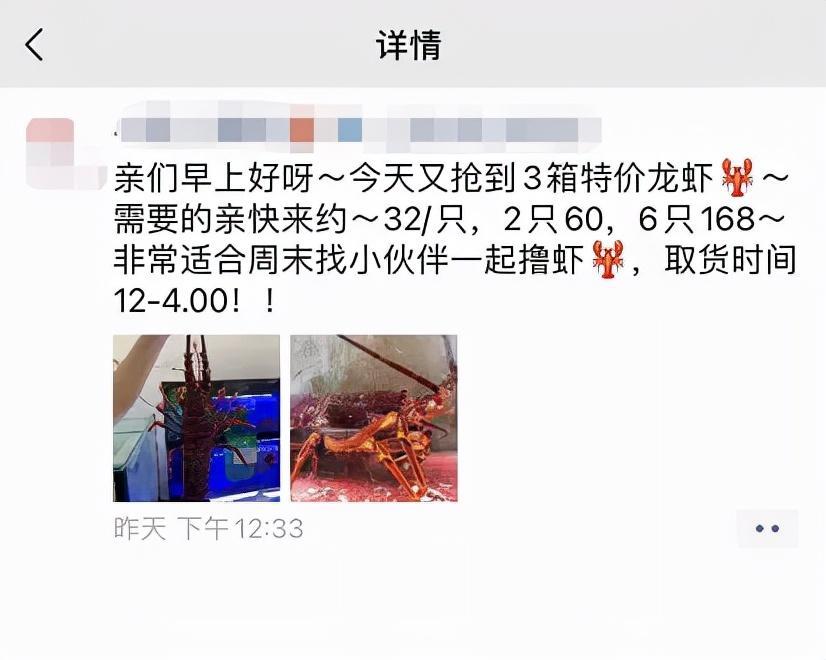Open the two-dot like and comment menu
The image size is (826, 660).
[767, 528]
